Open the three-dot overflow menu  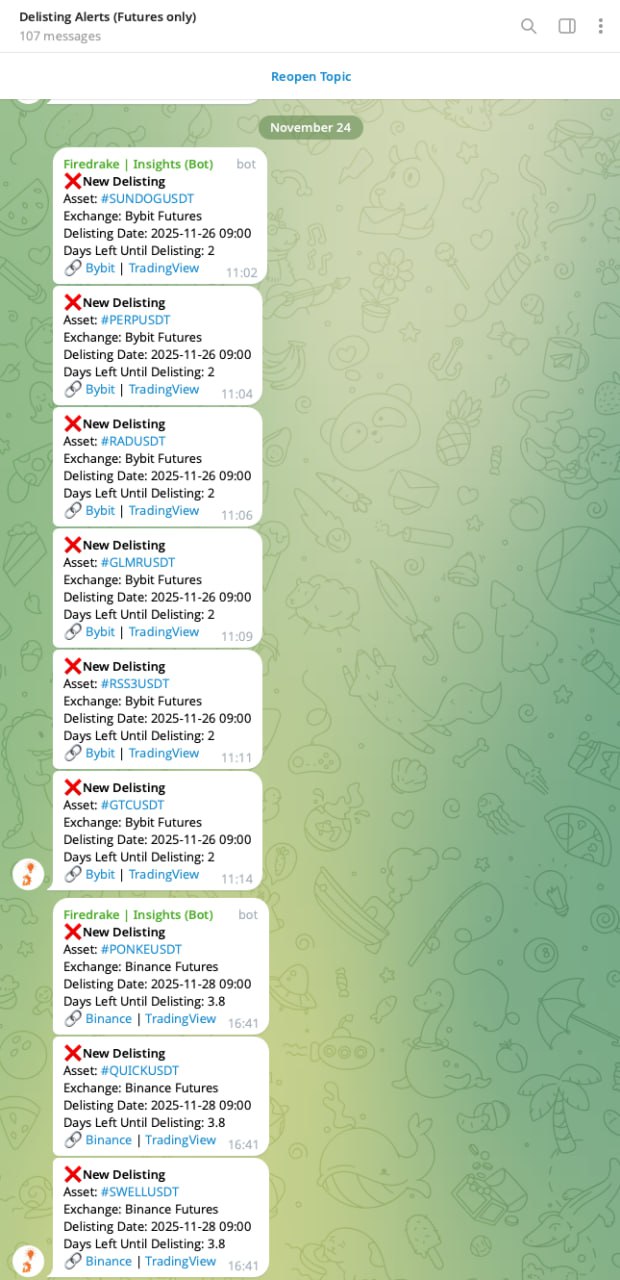tap(600, 26)
